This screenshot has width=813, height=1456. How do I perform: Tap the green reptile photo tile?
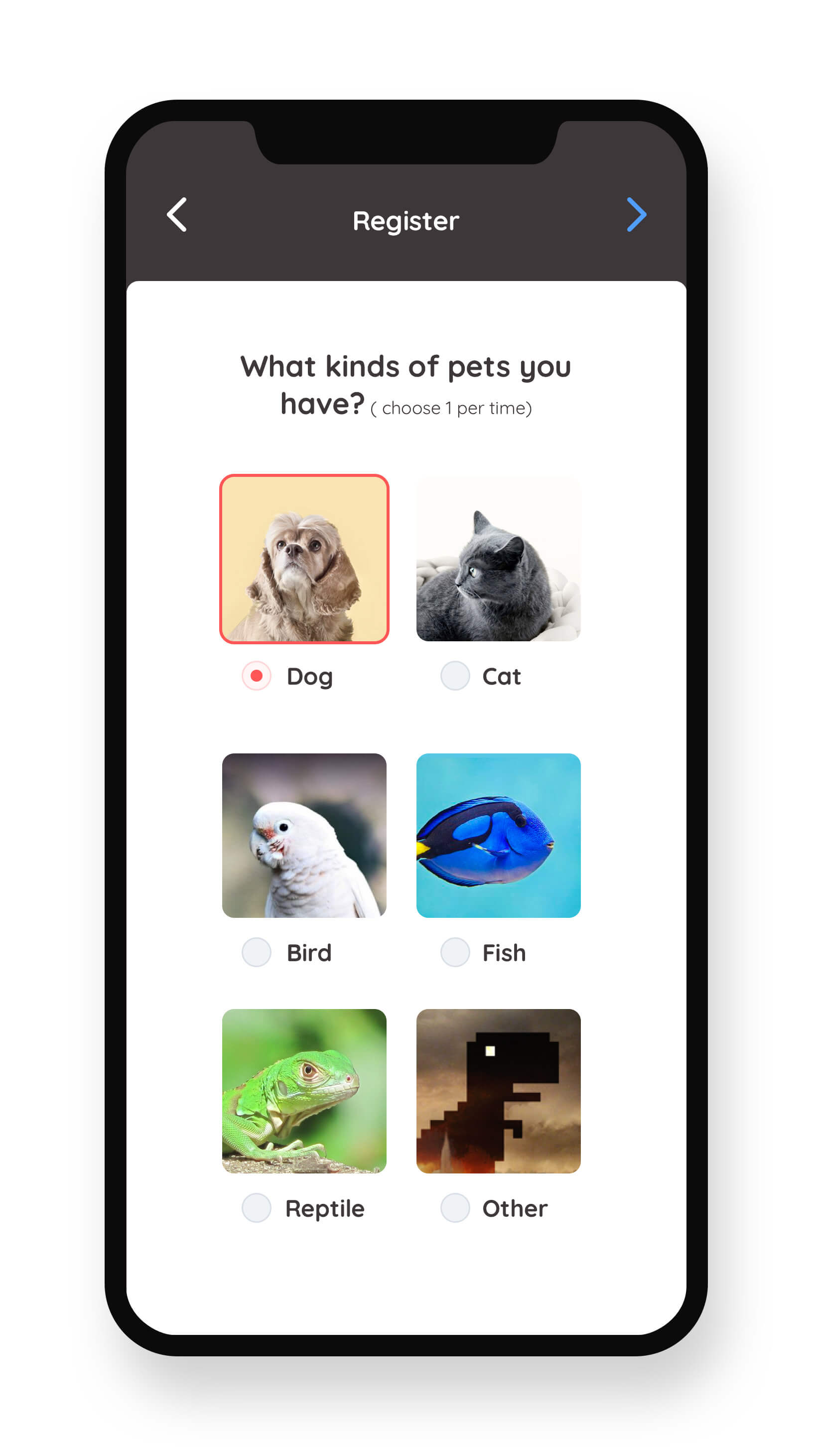(x=304, y=1090)
